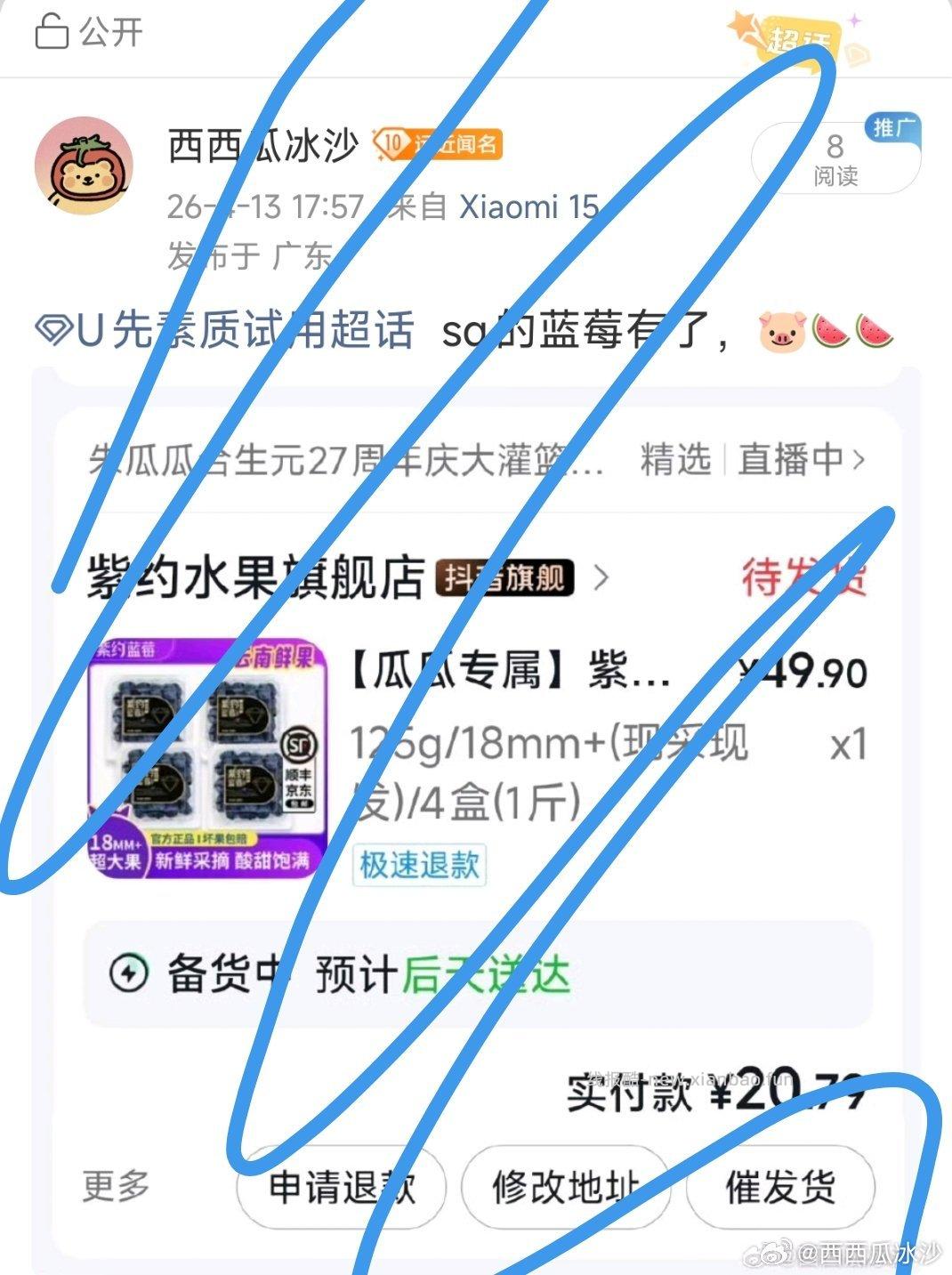Click the lightning icon beside 备货中

pos(132,973)
